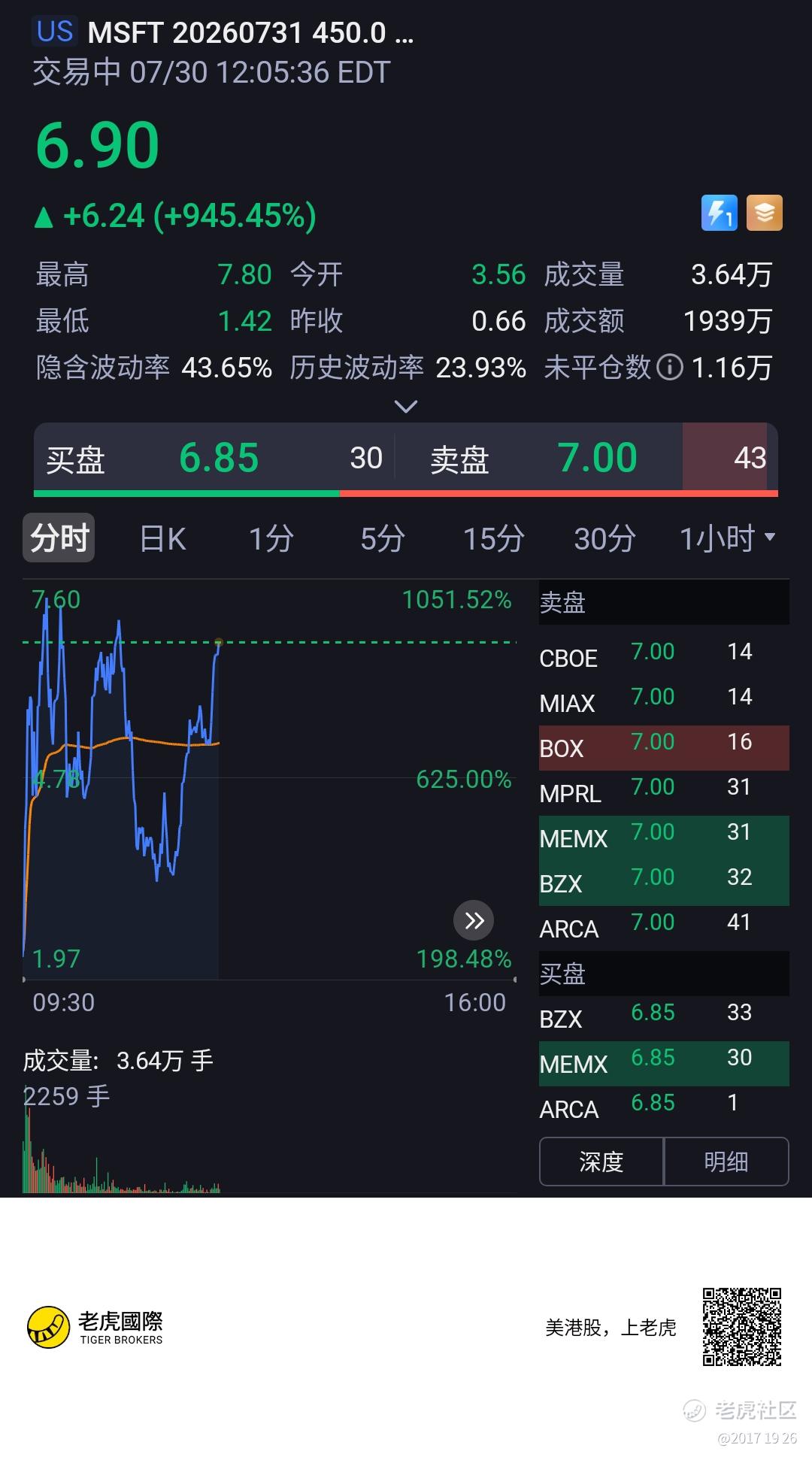Expand the chart with the double arrow
Image resolution: width=812 pixels, height=1457 pixels.
coord(474,920)
